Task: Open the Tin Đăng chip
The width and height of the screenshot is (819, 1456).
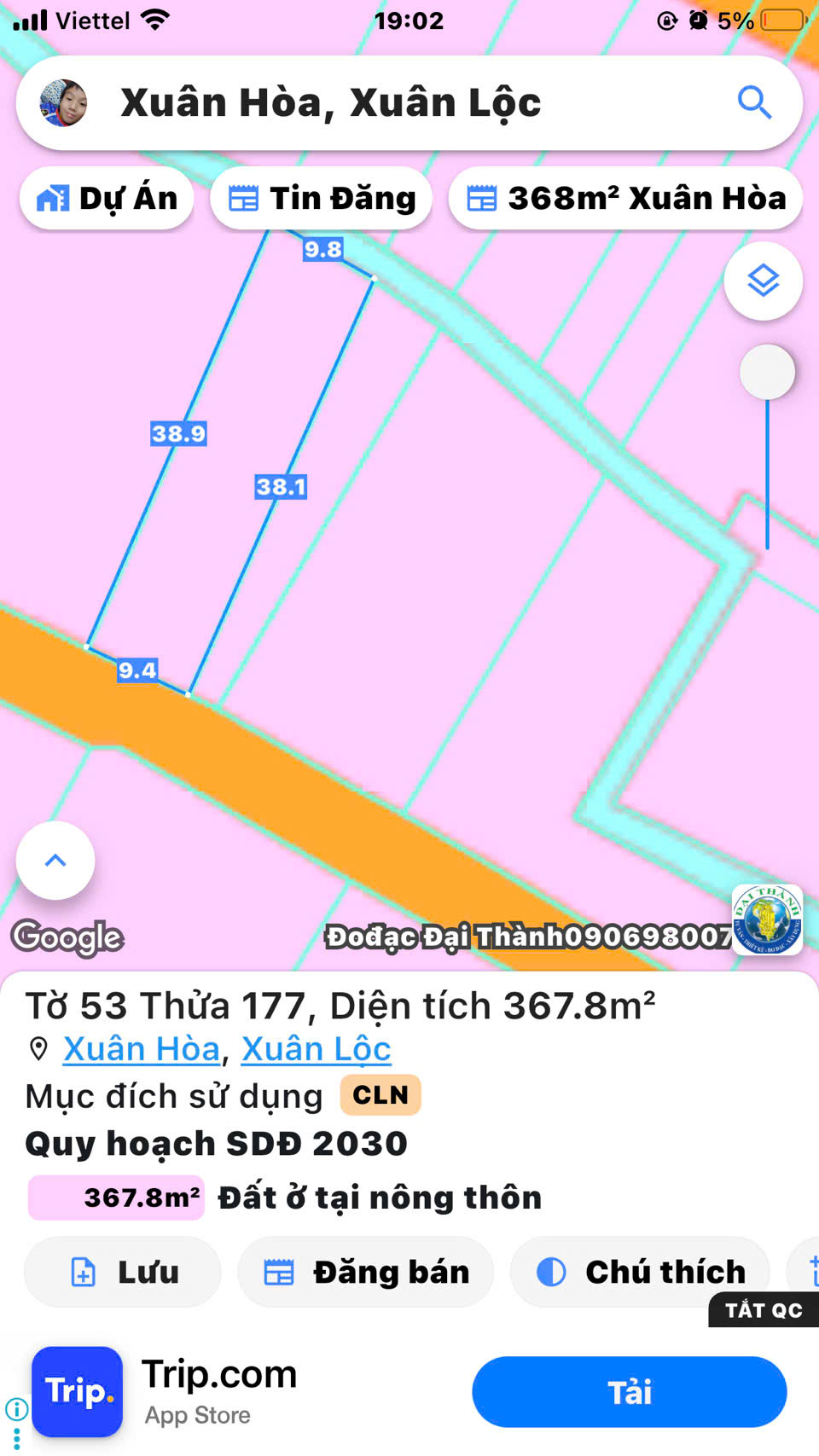Action: pos(322,199)
